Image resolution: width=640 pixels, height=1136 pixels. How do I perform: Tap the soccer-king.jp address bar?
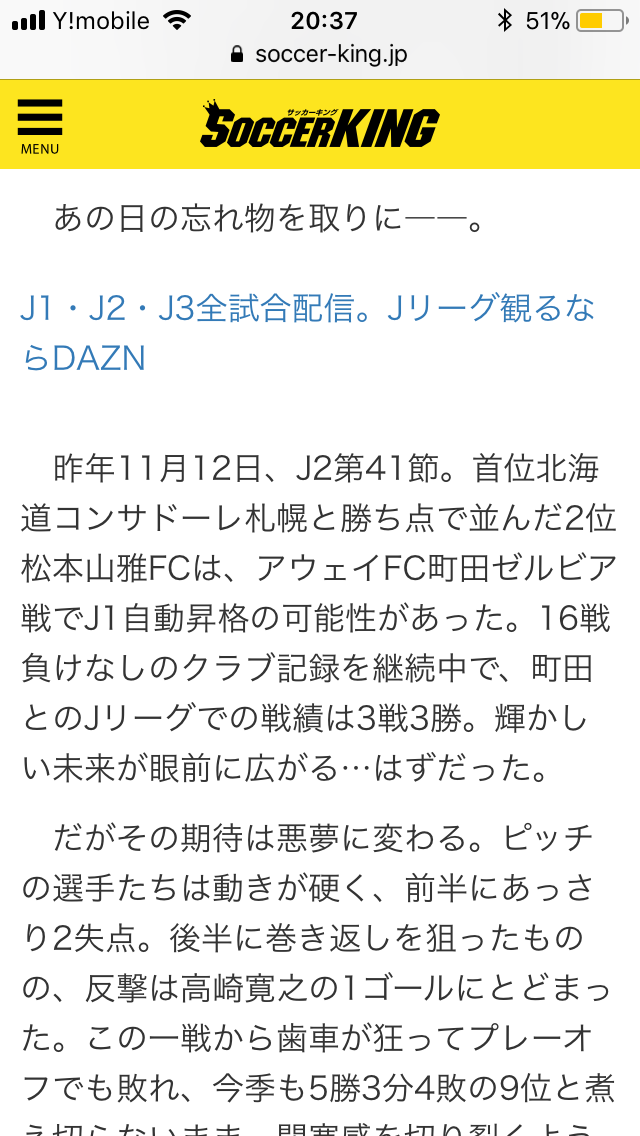(320, 54)
